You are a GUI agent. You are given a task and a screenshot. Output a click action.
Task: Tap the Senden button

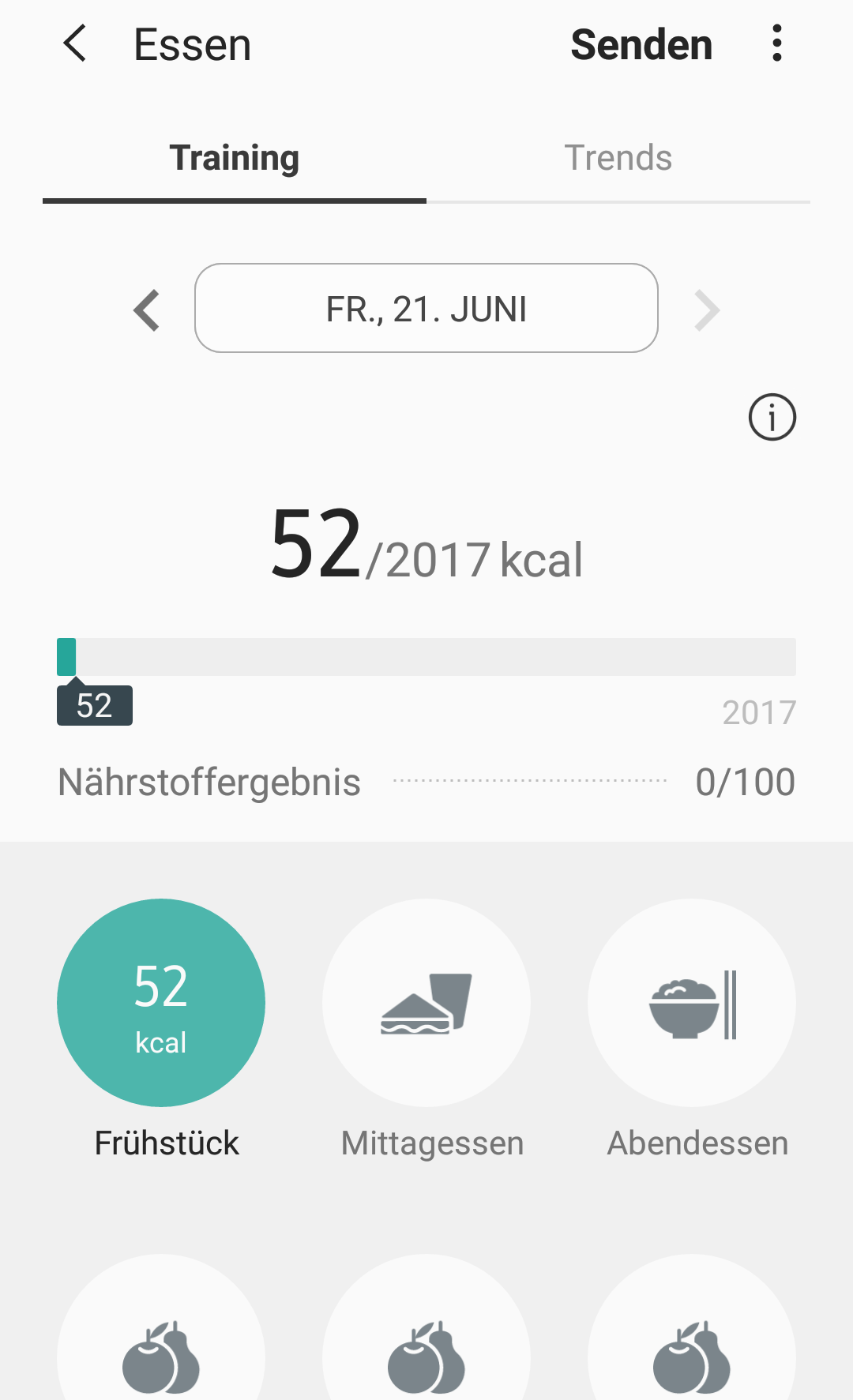click(x=641, y=44)
